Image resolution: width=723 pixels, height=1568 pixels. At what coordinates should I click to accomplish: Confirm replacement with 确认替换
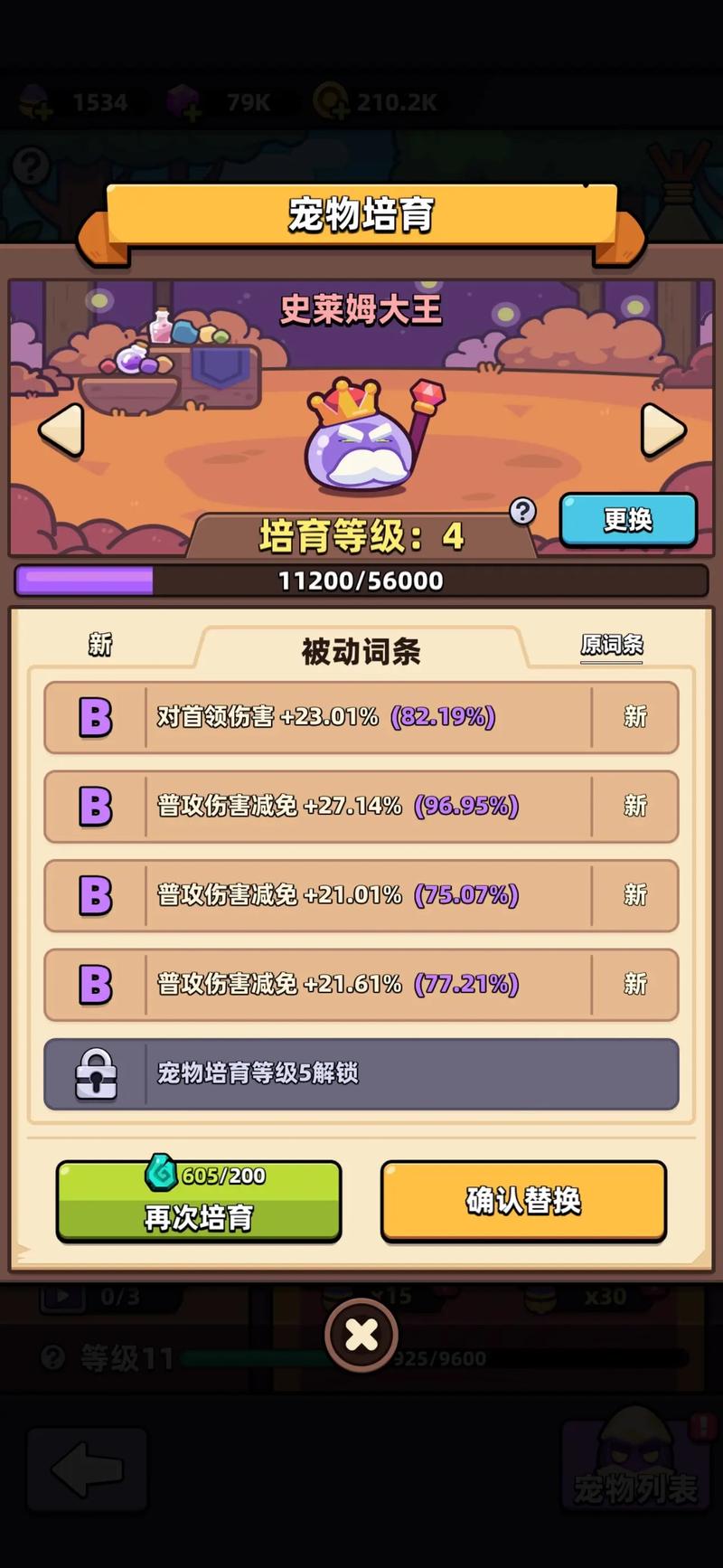tap(523, 1201)
